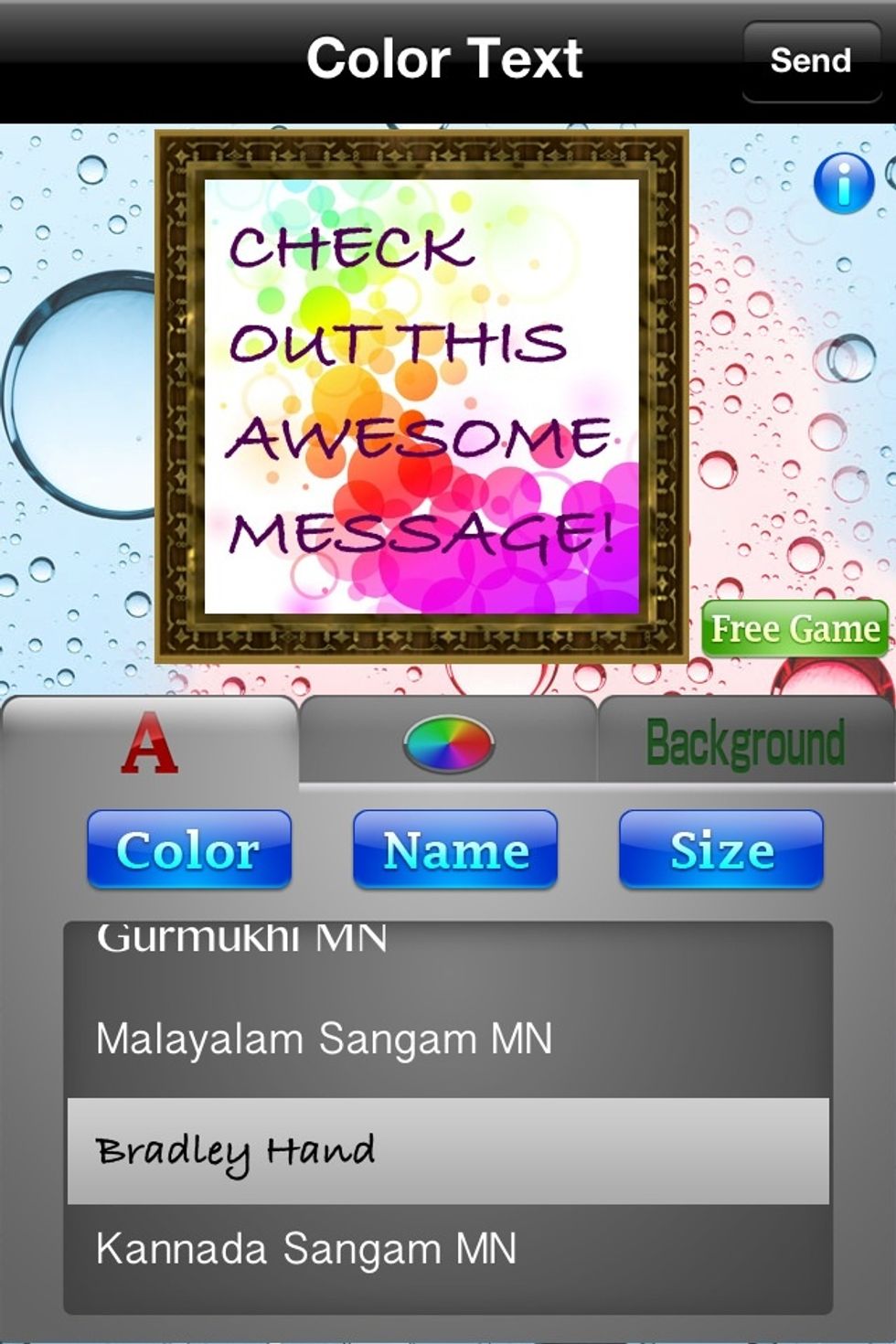Viewport: 896px width, 1344px height.
Task: Open the blue info icon
Action: point(844,183)
